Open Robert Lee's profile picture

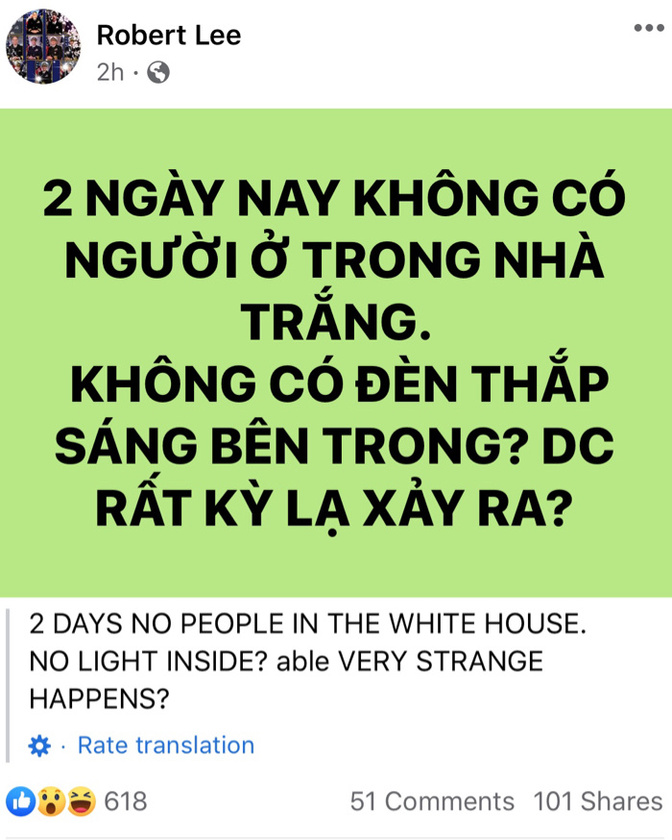(x=43, y=47)
